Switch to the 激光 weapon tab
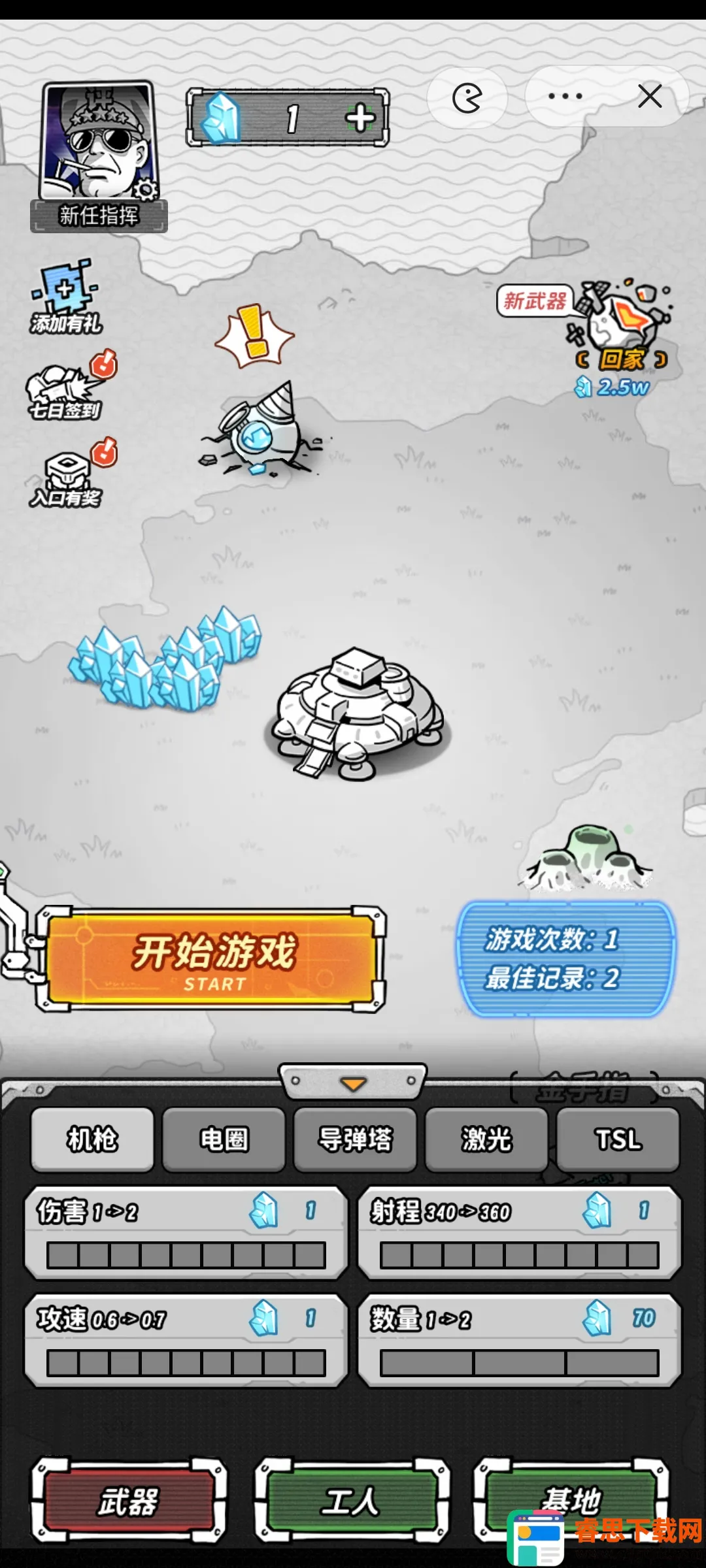Viewport: 706px width, 1568px height. point(486,1139)
